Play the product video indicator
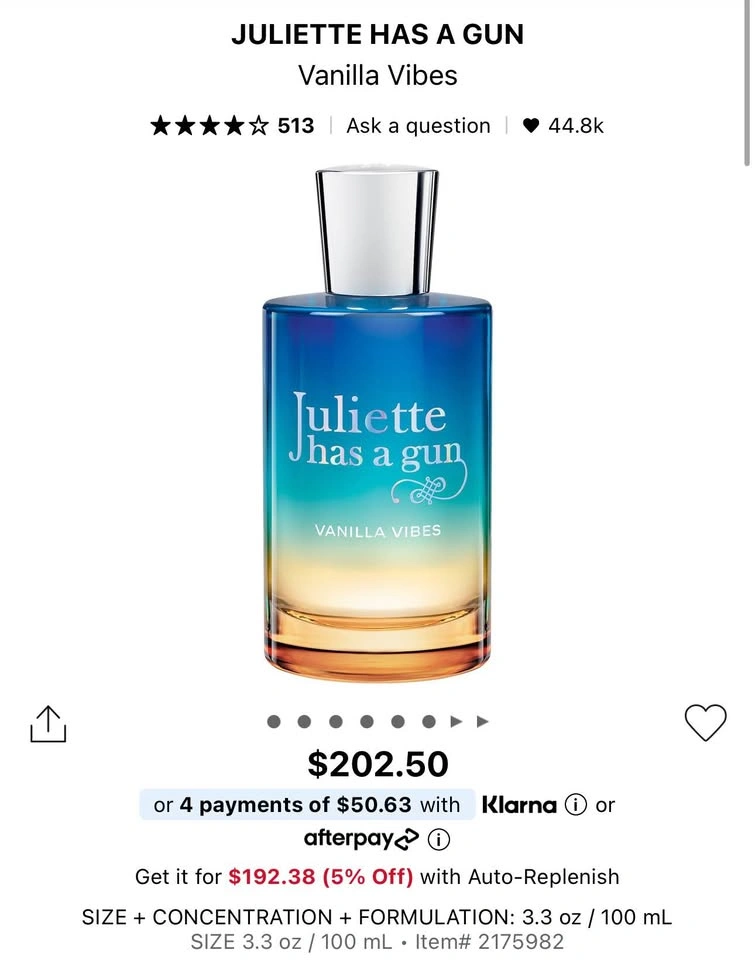 tap(457, 721)
